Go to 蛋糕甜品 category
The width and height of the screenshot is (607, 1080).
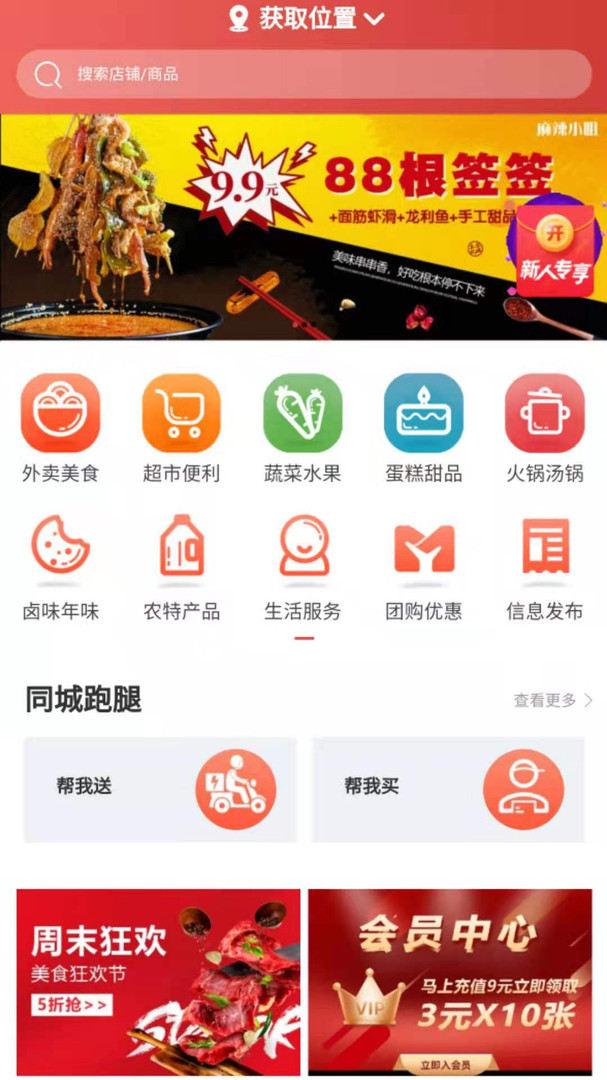424,428
